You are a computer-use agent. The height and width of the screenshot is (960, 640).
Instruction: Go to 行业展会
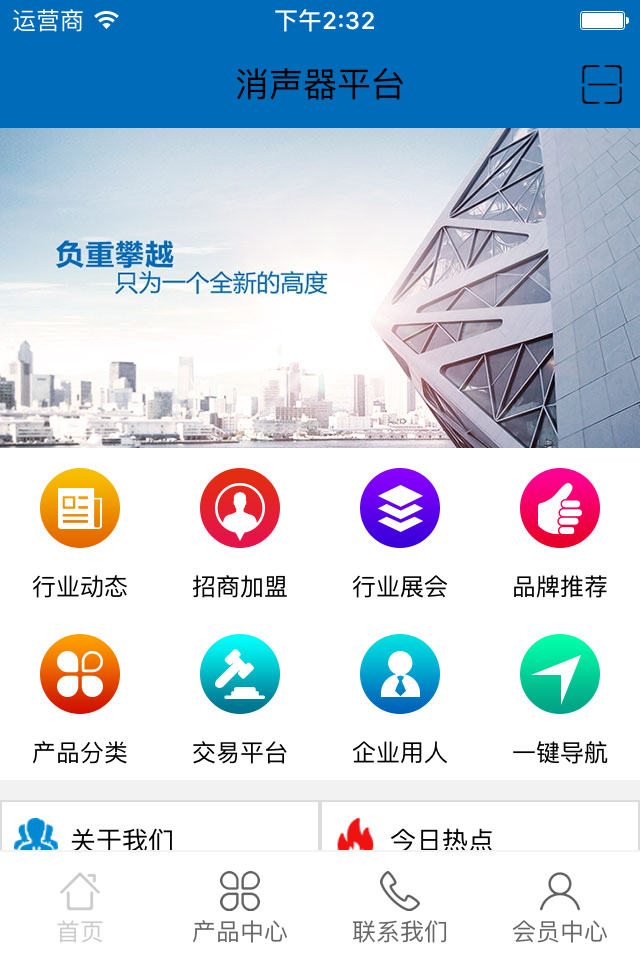400,508
